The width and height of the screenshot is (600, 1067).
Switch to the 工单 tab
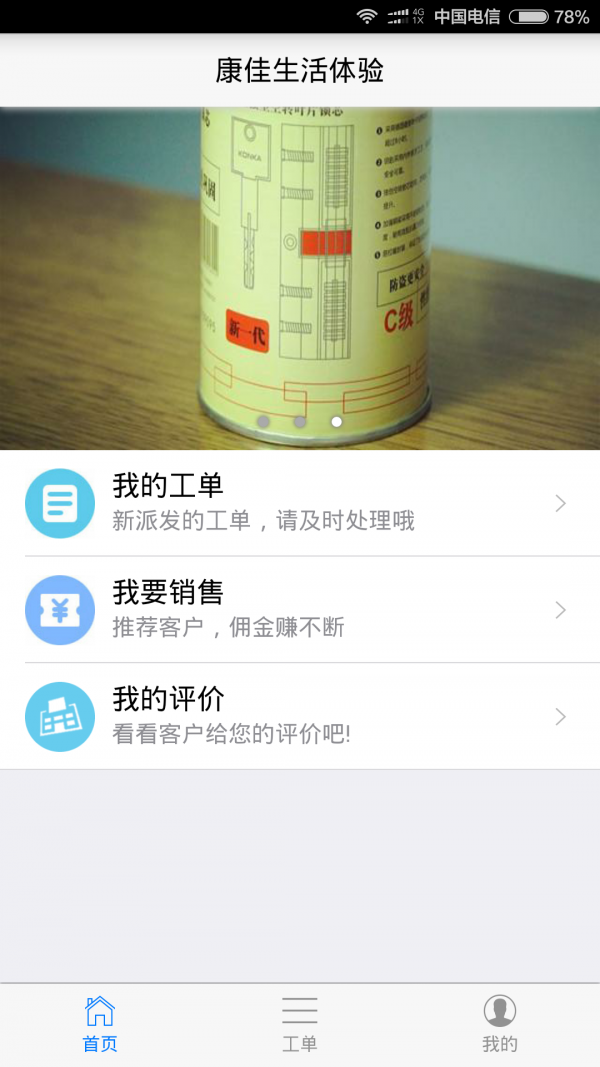click(300, 1024)
